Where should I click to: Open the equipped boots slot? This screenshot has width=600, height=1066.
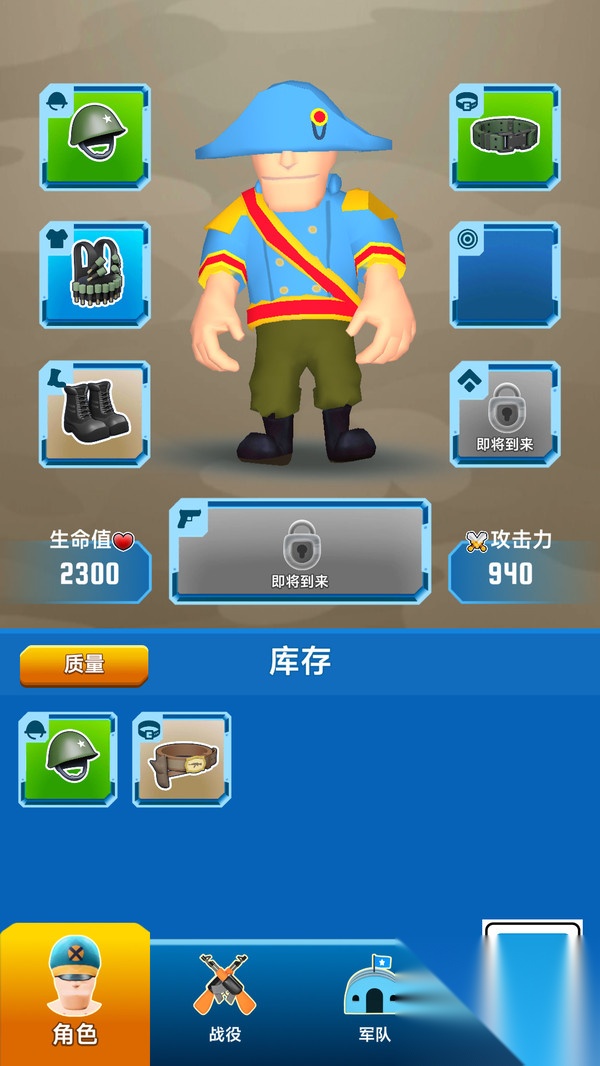click(x=95, y=412)
